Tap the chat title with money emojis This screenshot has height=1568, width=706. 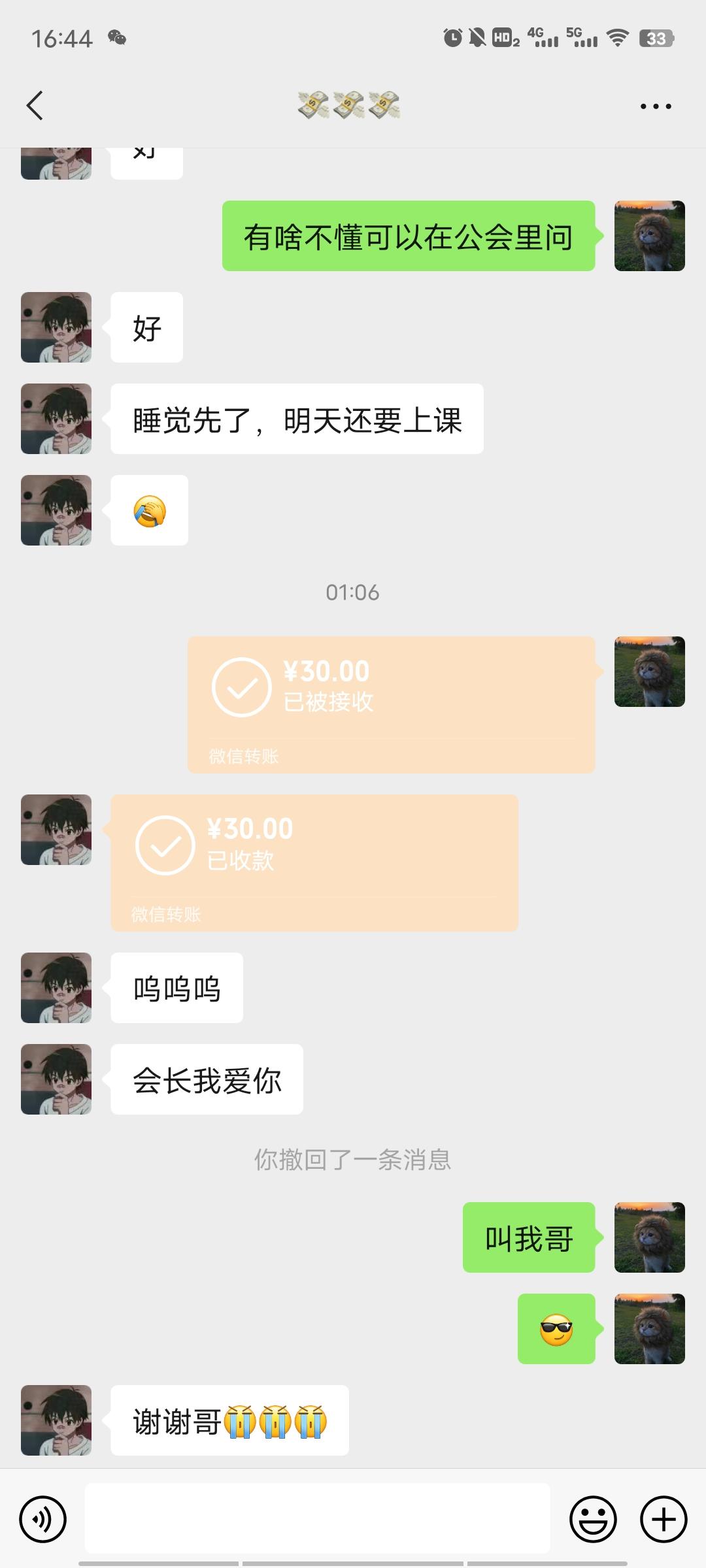(353, 105)
